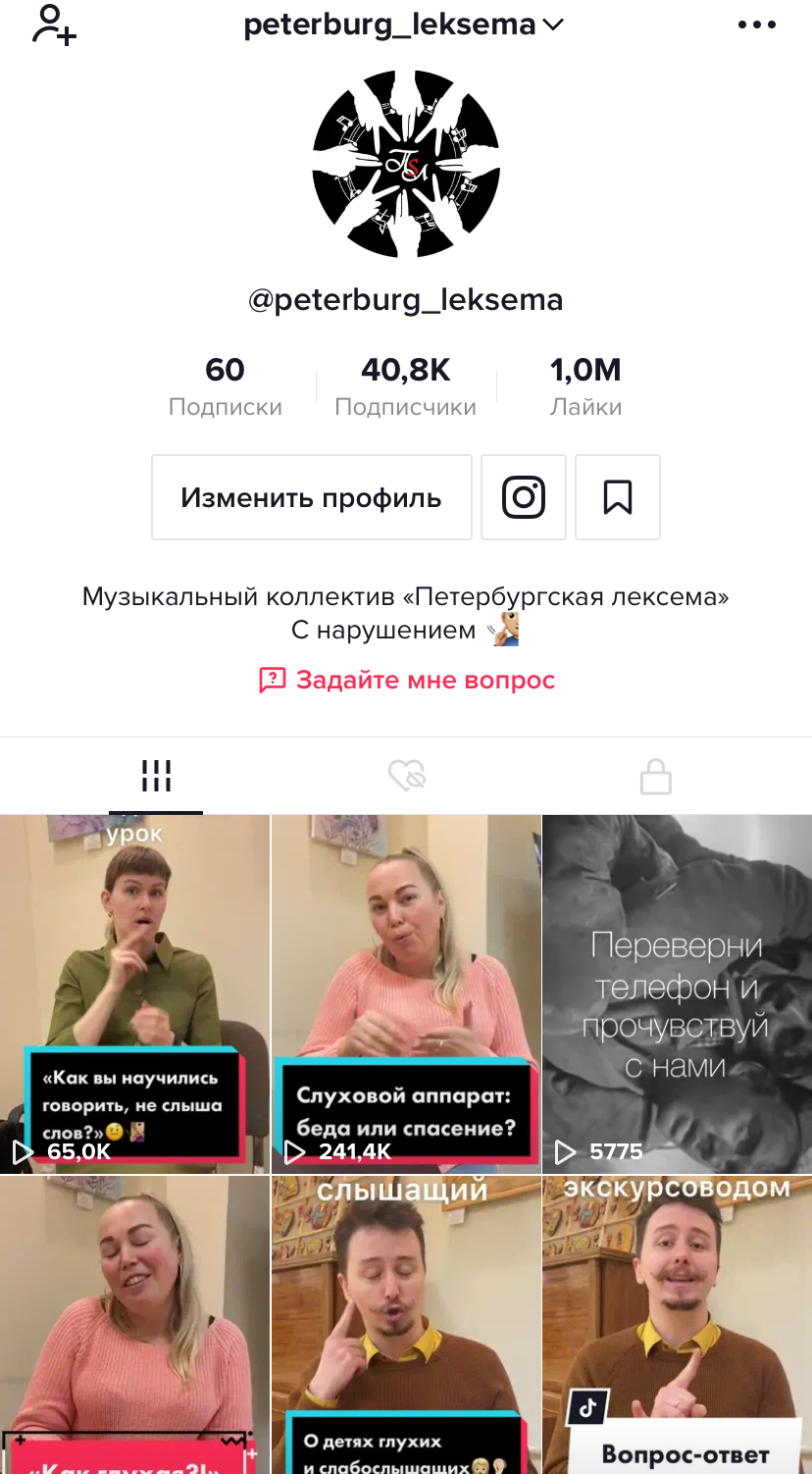Viewport: 812px width, 1474px height.
Task: Open the Вопрос-ответ экскурсоводом video
Action: pos(677,1324)
